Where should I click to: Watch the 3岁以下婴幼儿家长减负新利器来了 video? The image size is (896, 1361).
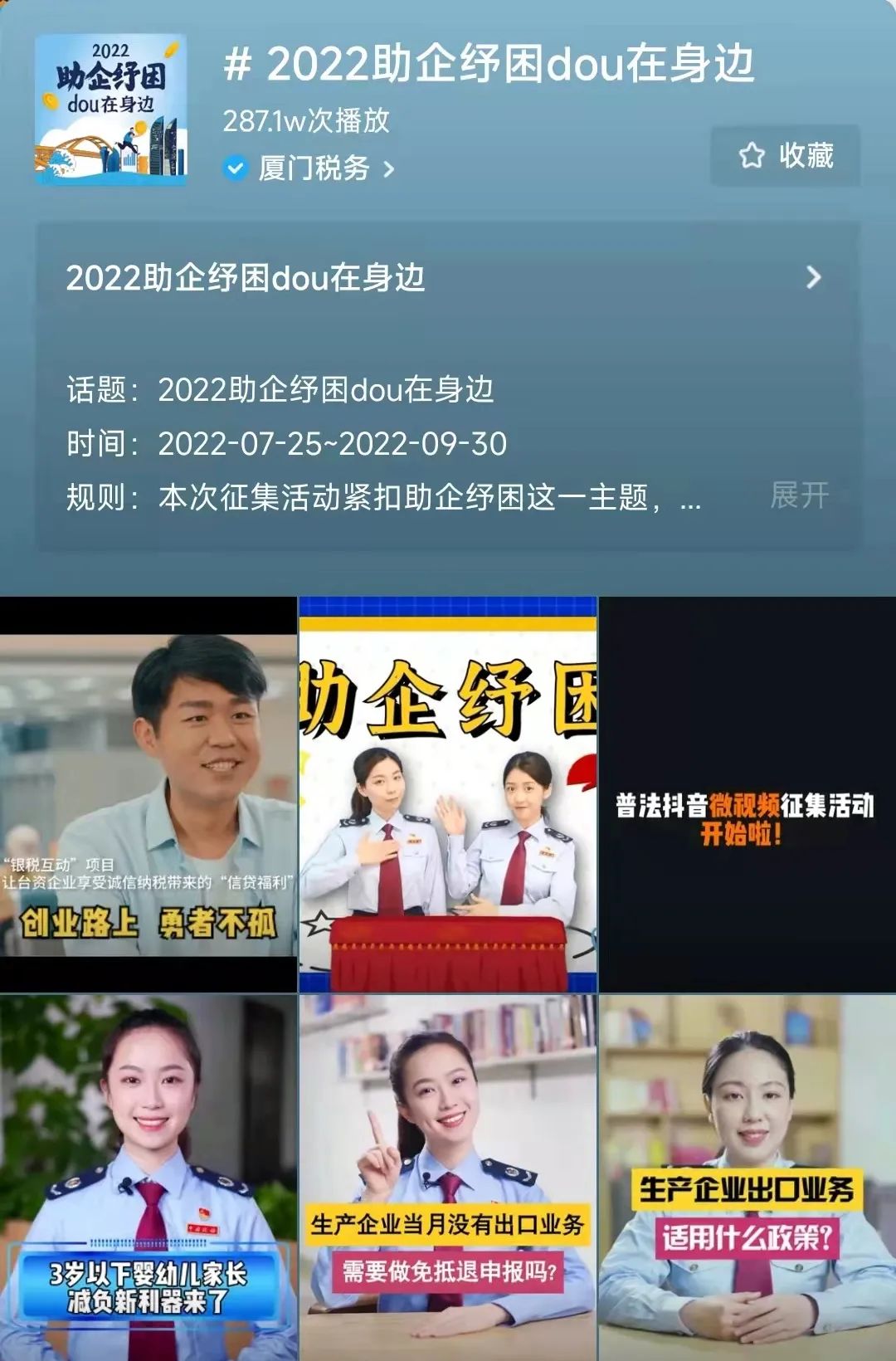149,1177
